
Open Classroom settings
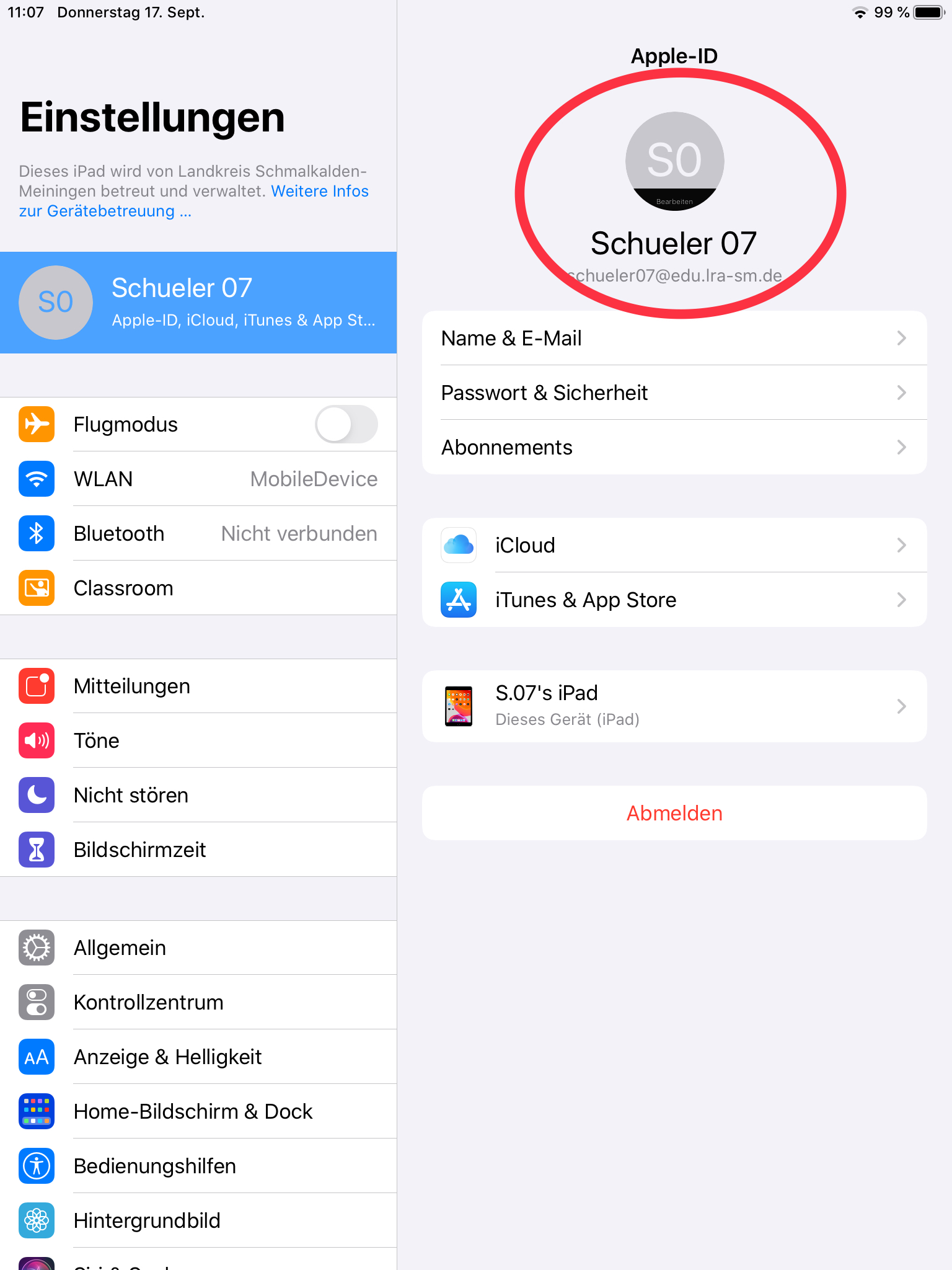point(198,588)
